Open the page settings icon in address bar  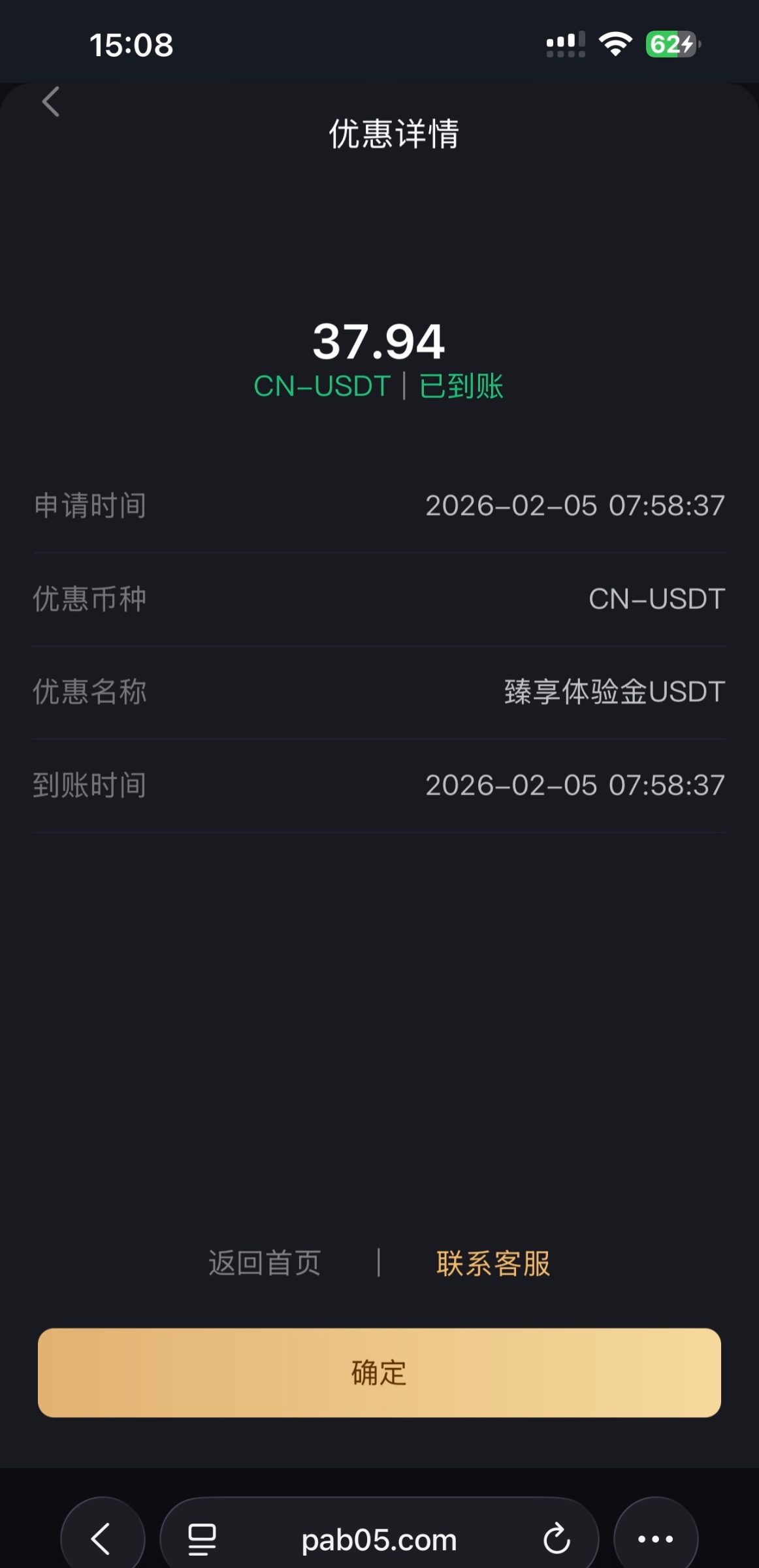pos(202,1539)
